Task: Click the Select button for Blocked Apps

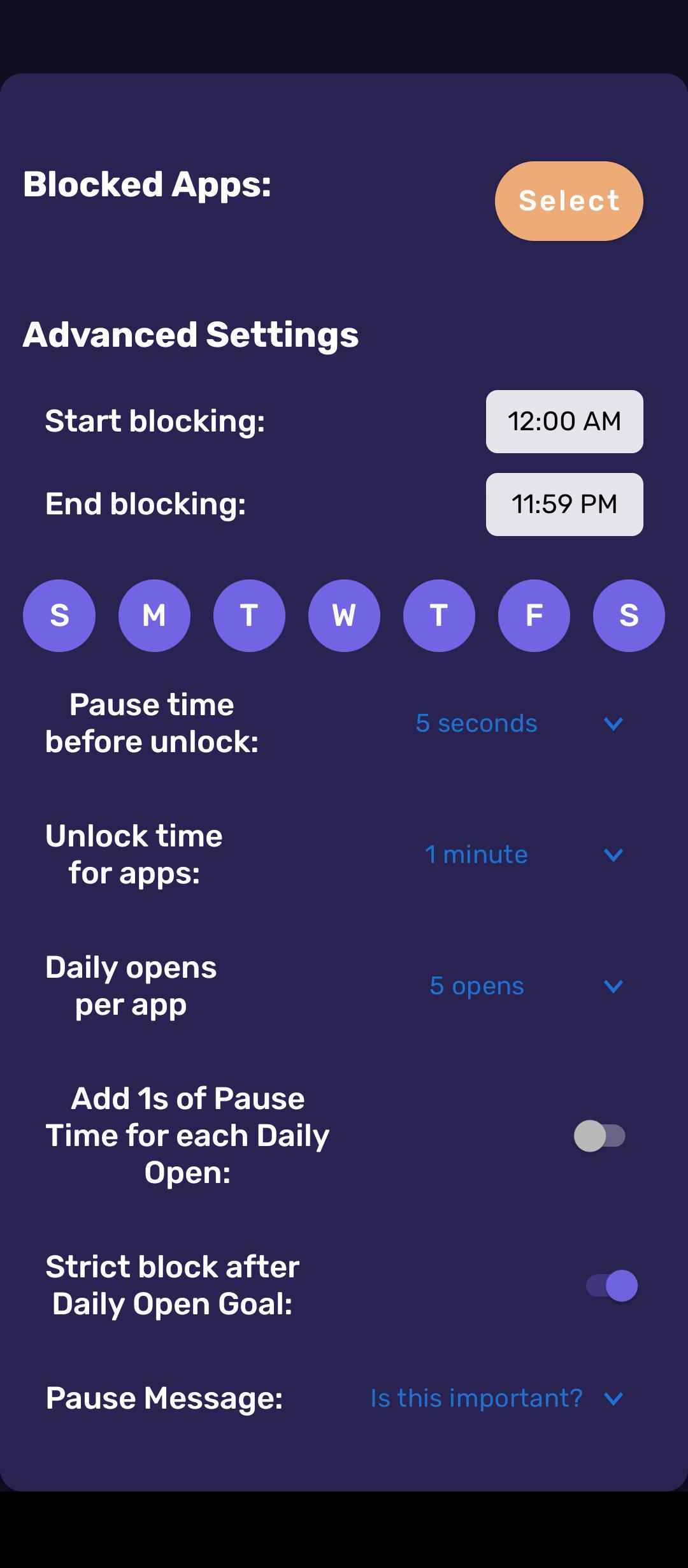Action: coord(568,201)
